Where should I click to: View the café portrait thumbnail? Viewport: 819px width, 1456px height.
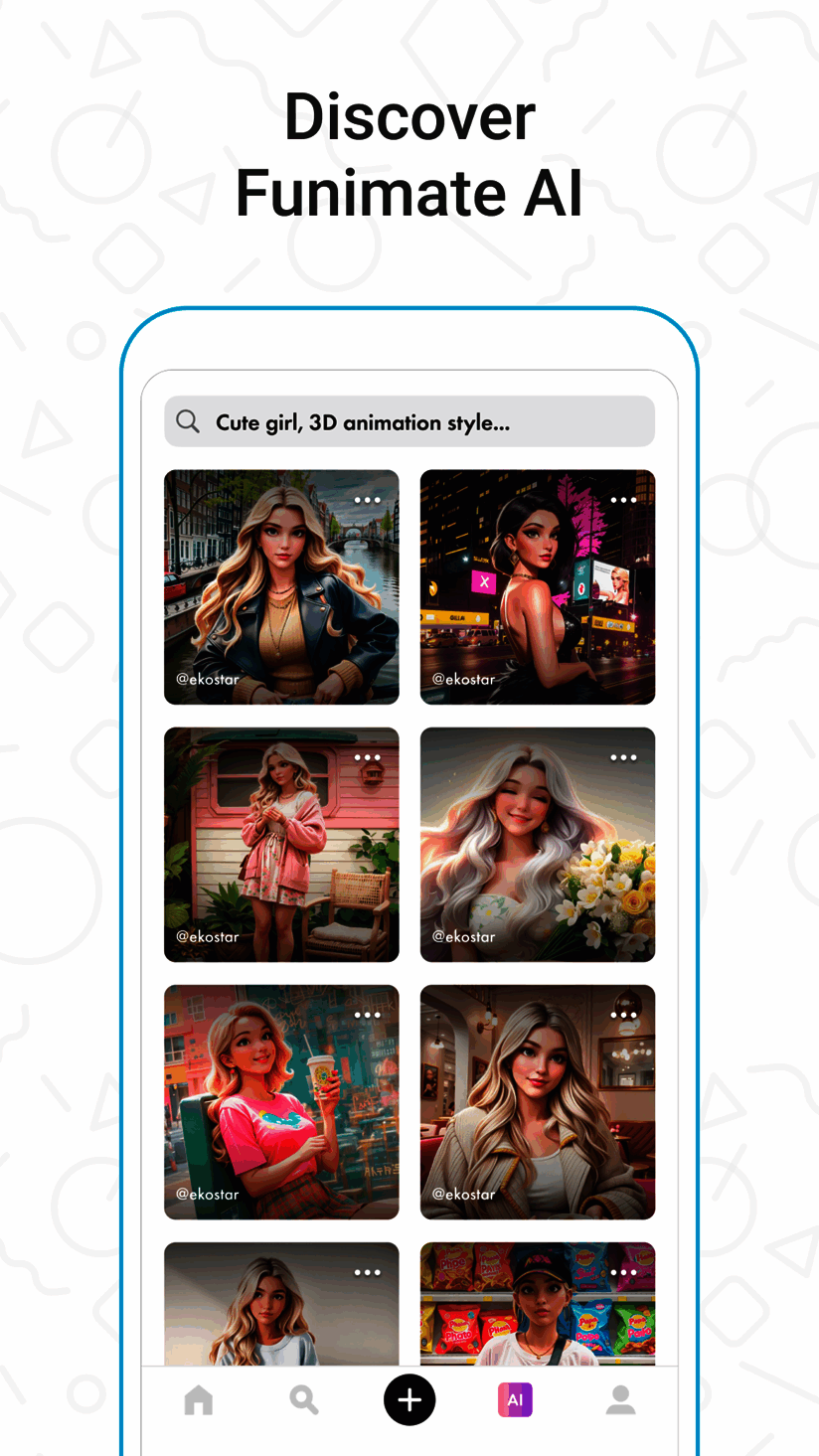[x=538, y=1101]
